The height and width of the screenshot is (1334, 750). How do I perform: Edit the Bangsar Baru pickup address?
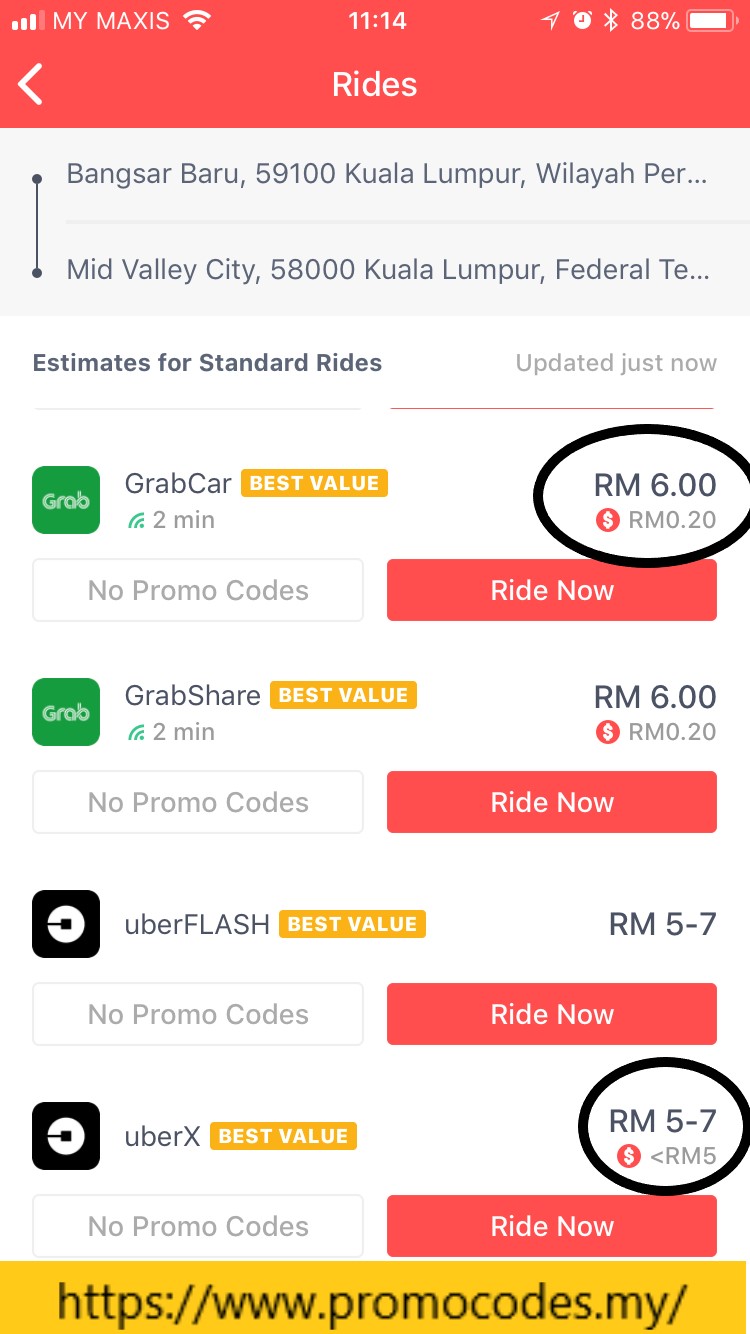pyautogui.click(x=386, y=174)
